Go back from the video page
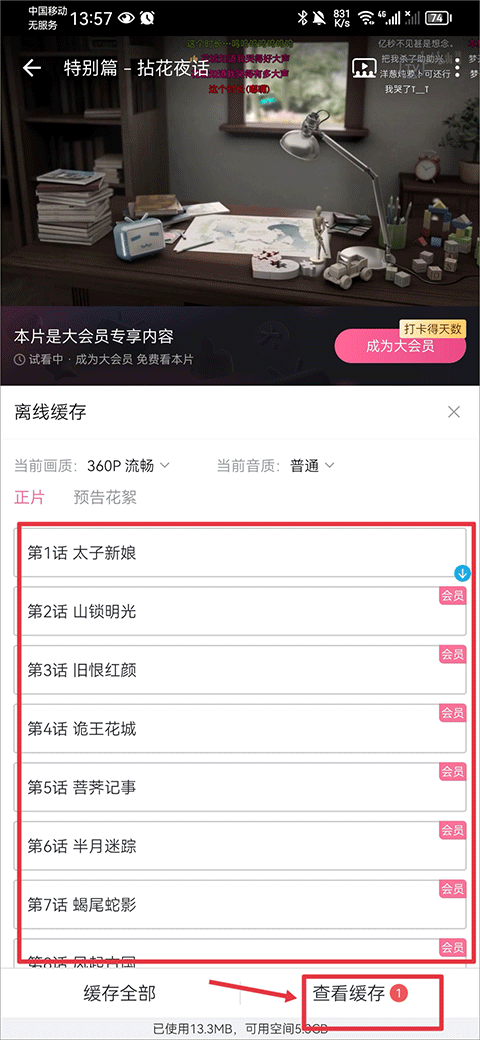 (32, 68)
